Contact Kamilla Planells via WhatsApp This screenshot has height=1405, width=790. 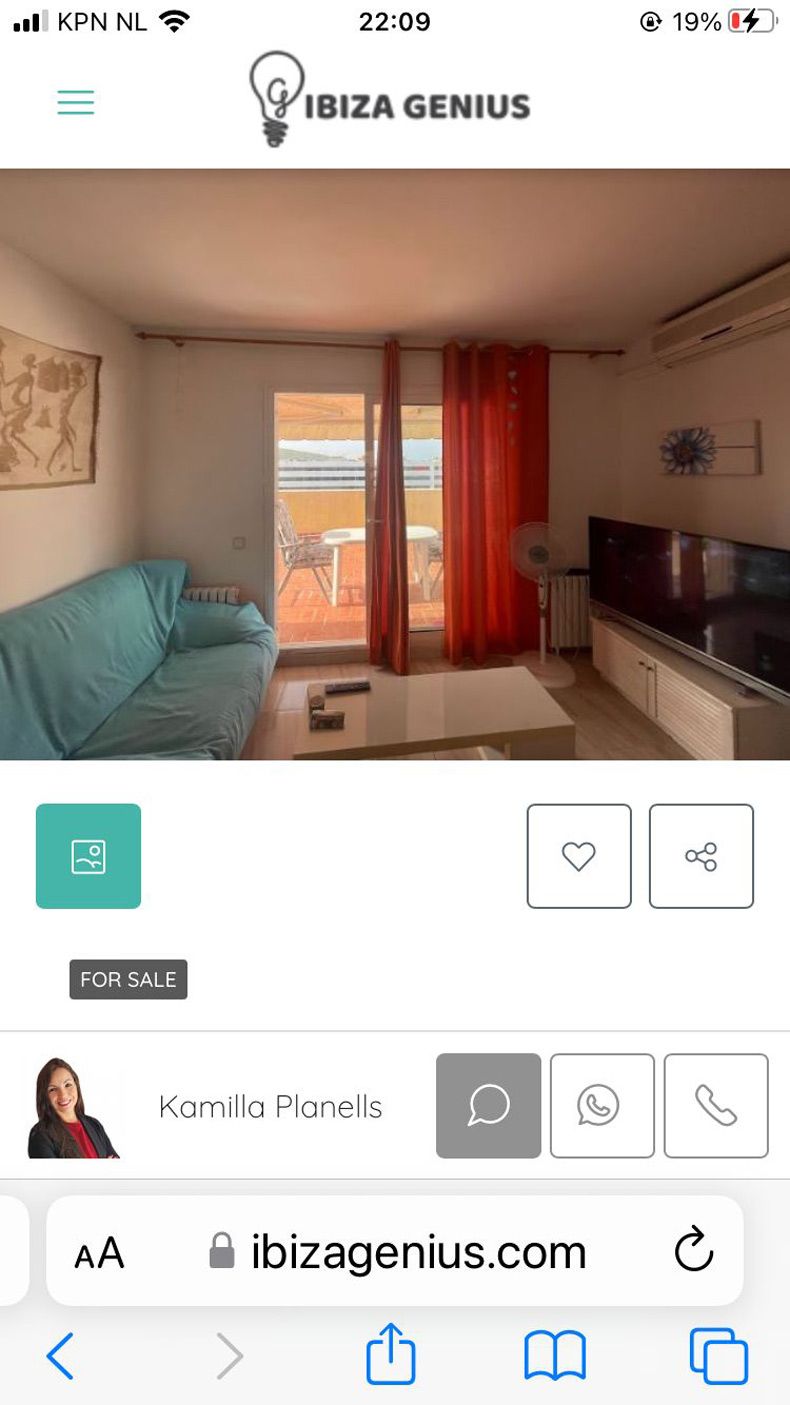602,1105
